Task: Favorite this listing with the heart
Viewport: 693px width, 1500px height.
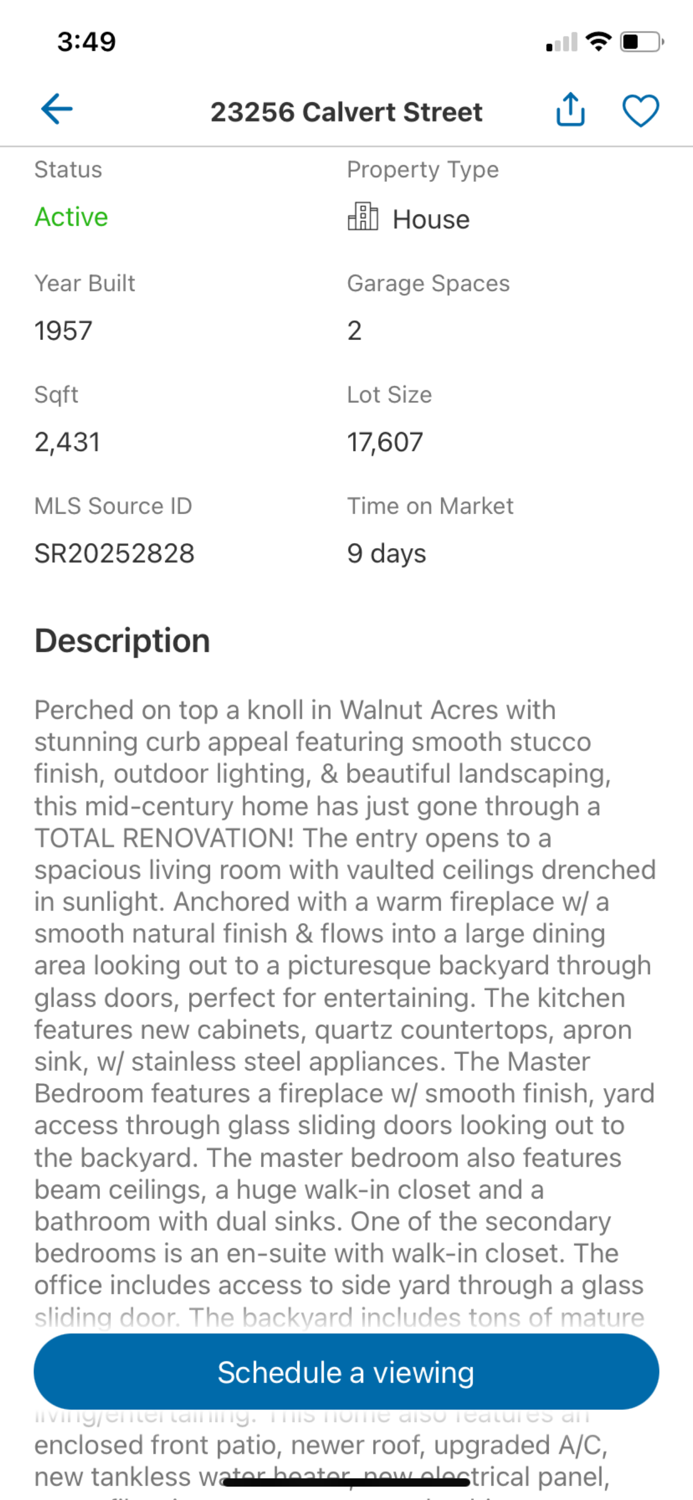Action: tap(641, 111)
